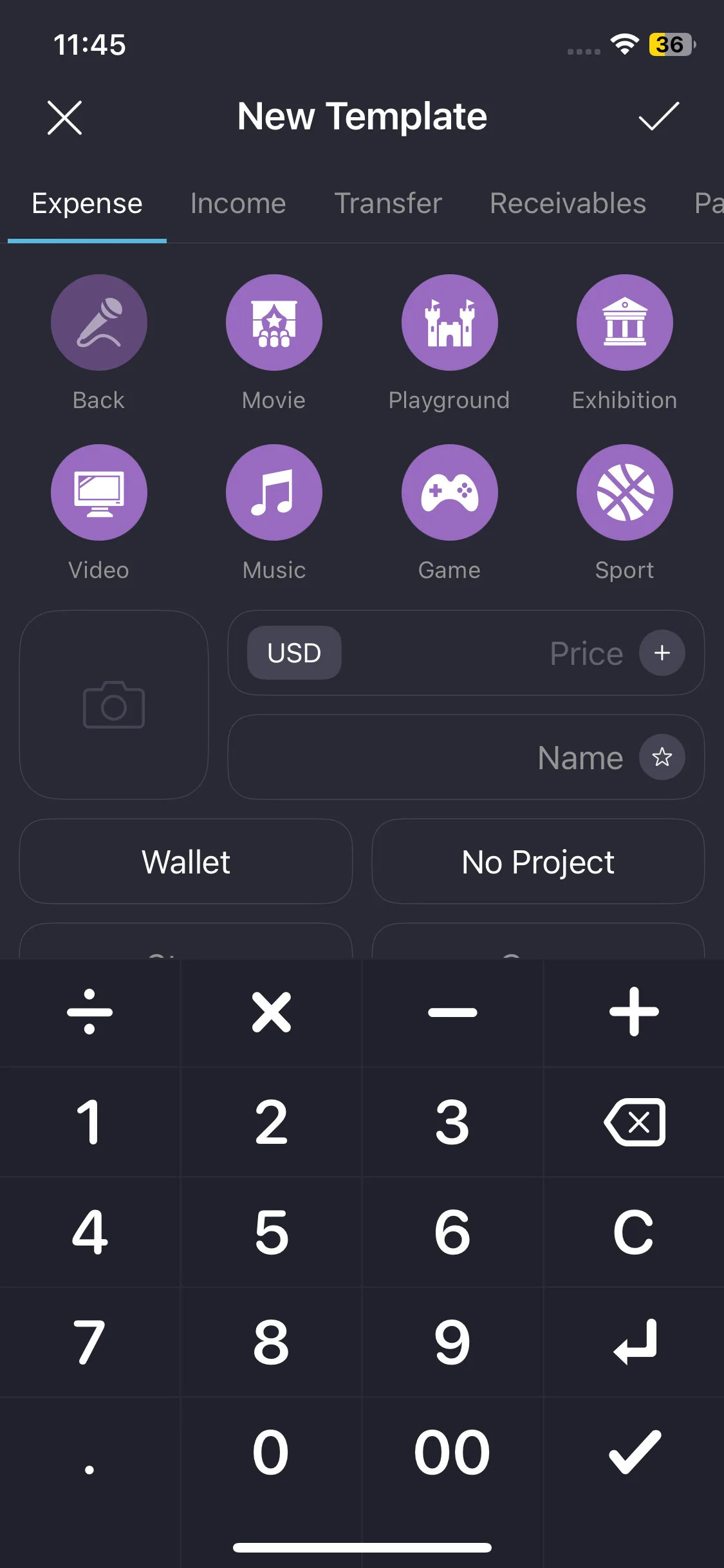Select the Movie category
The height and width of the screenshot is (1568, 724).
pyautogui.click(x=274, y=322)
